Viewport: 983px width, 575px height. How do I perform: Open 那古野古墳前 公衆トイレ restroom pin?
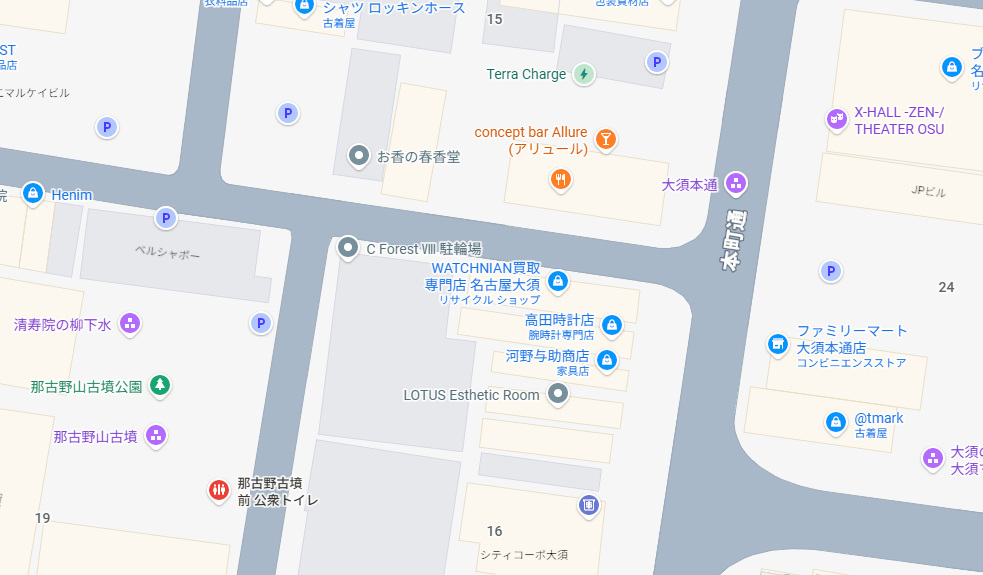[x=219, y=489]
